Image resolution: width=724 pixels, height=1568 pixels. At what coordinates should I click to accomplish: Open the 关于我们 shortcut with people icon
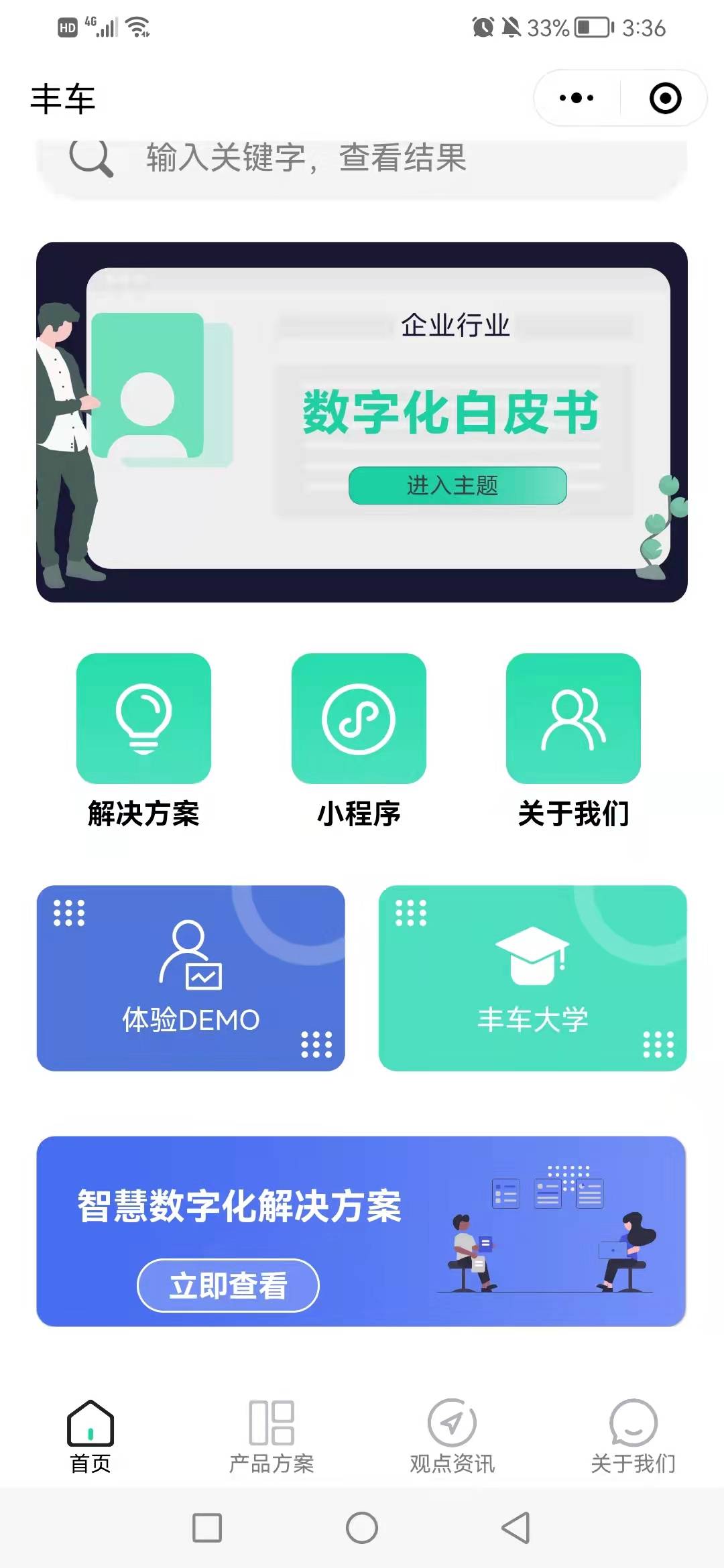573,719
